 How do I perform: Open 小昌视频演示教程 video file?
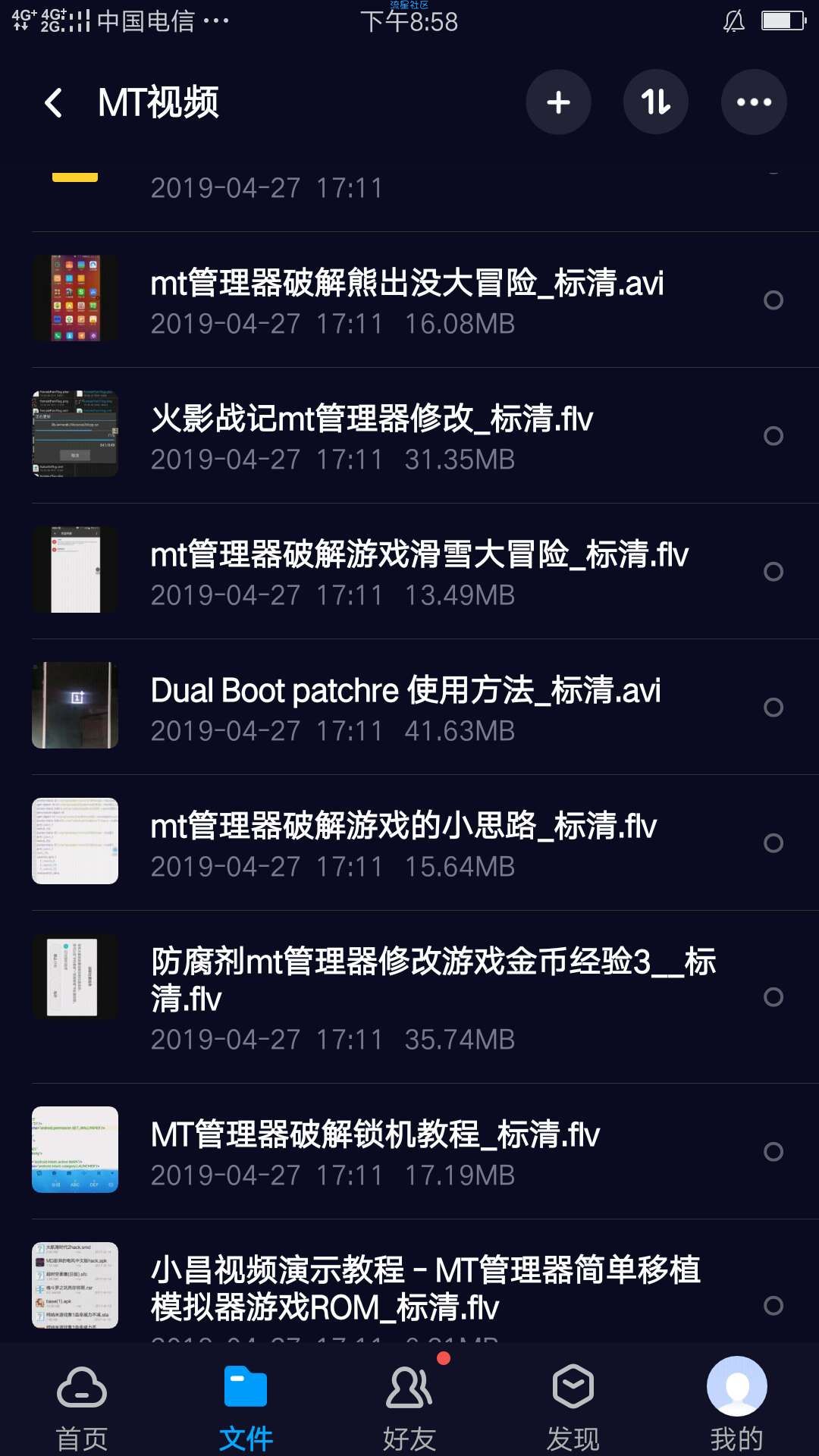click(x=425, y=1288)
